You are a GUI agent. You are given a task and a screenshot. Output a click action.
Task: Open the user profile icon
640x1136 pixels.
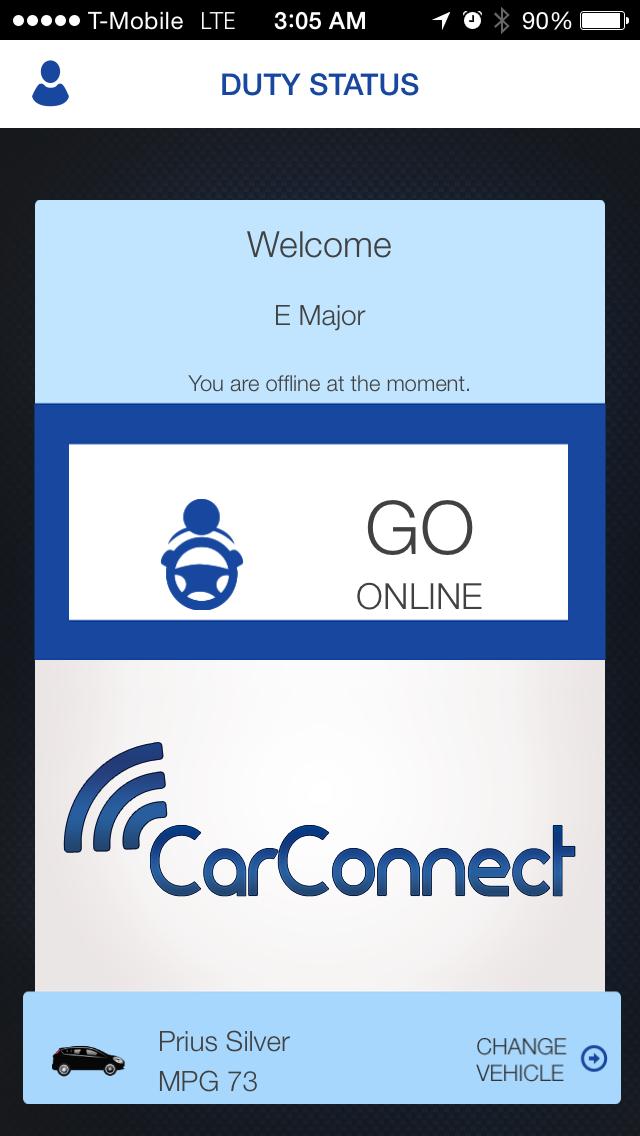[50, 84]
